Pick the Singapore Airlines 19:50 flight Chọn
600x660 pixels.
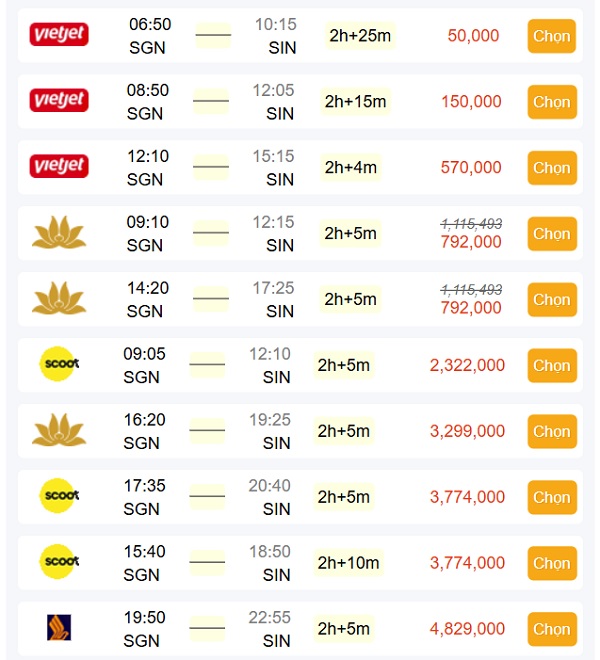point(551,630)
